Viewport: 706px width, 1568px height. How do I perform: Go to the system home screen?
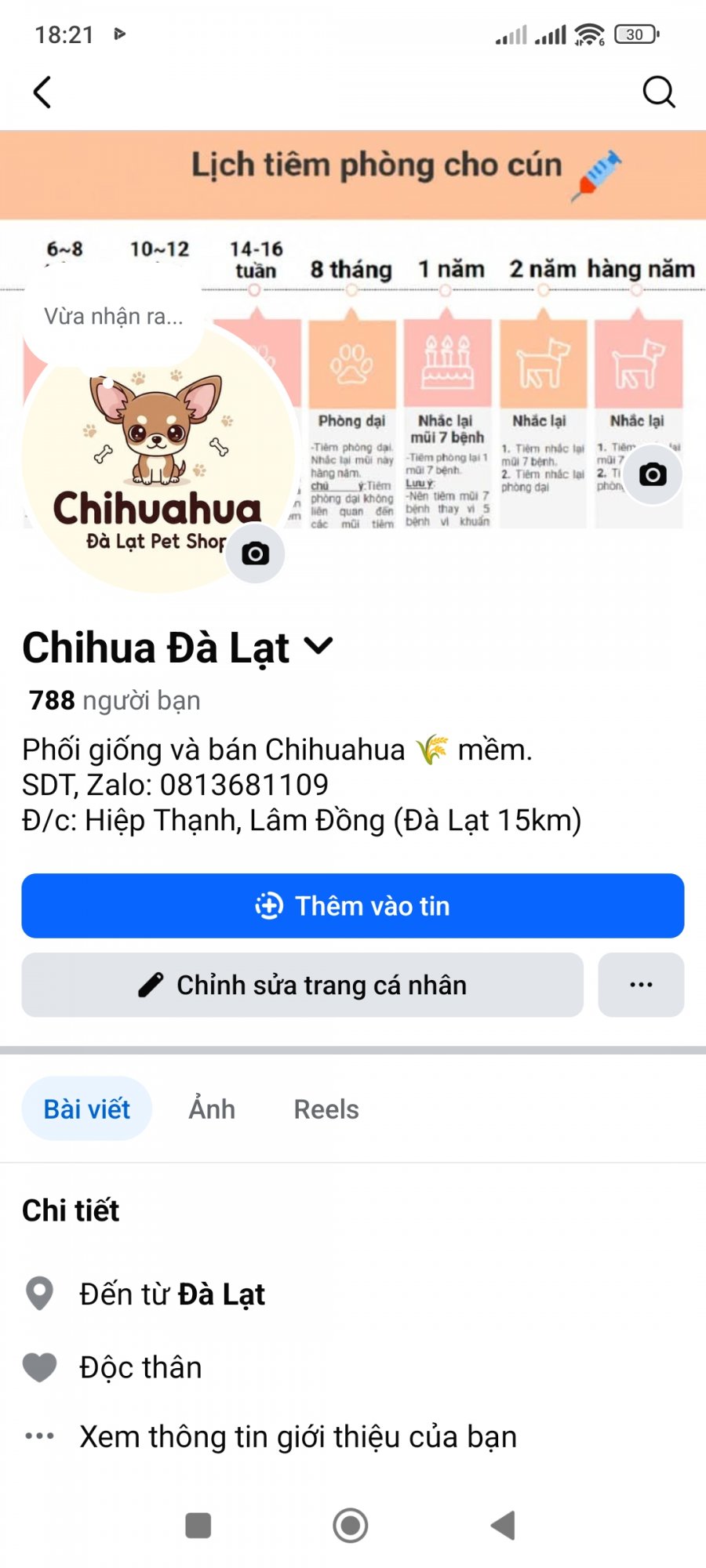(351, 1526)
